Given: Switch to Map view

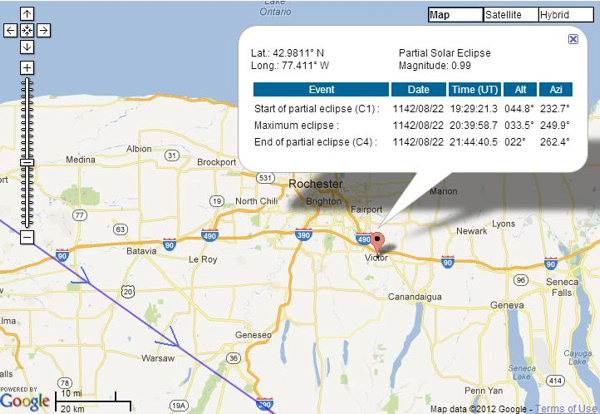Looking at the screenshot, I should [x=453, y=15].
